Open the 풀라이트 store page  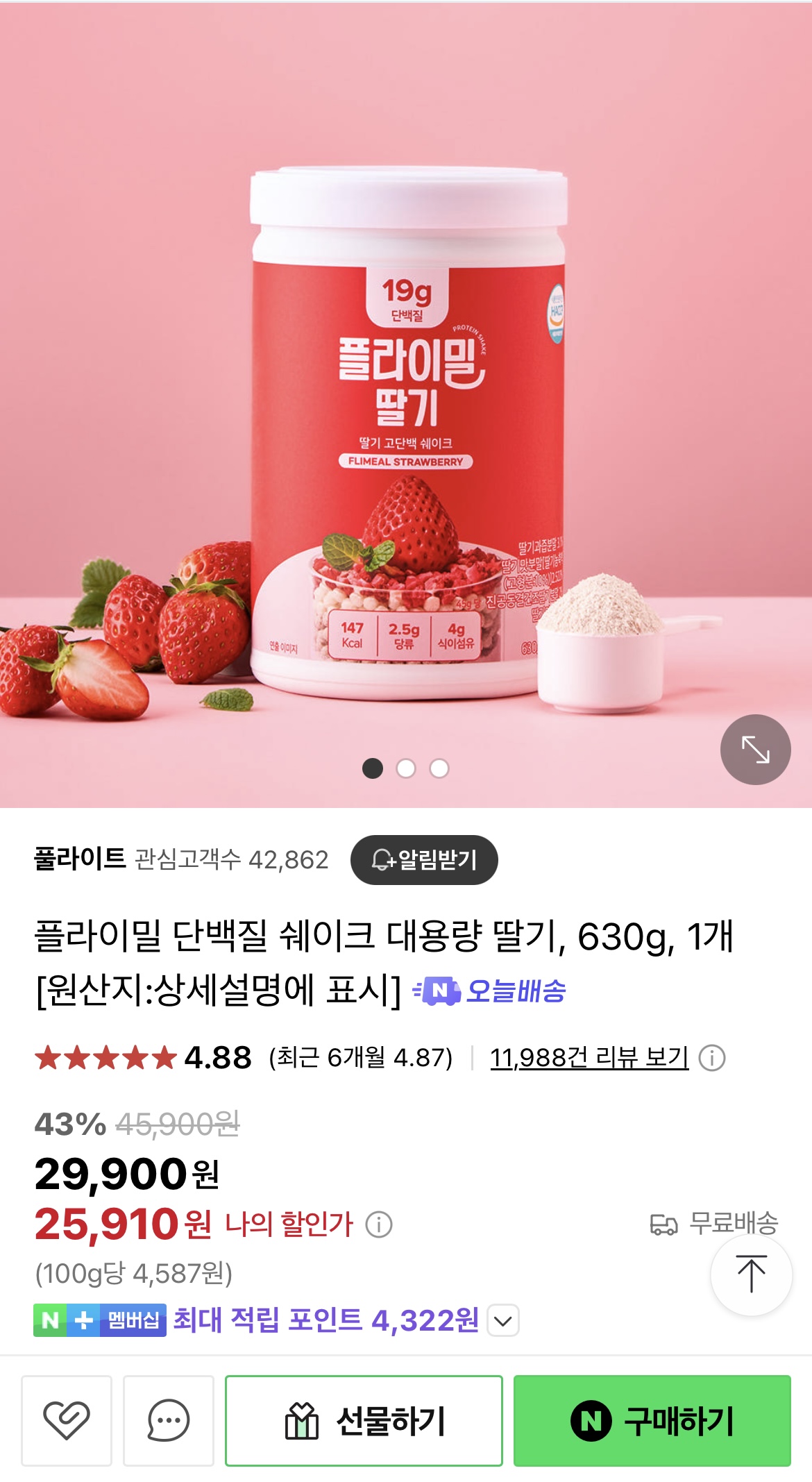pos(80,859)
